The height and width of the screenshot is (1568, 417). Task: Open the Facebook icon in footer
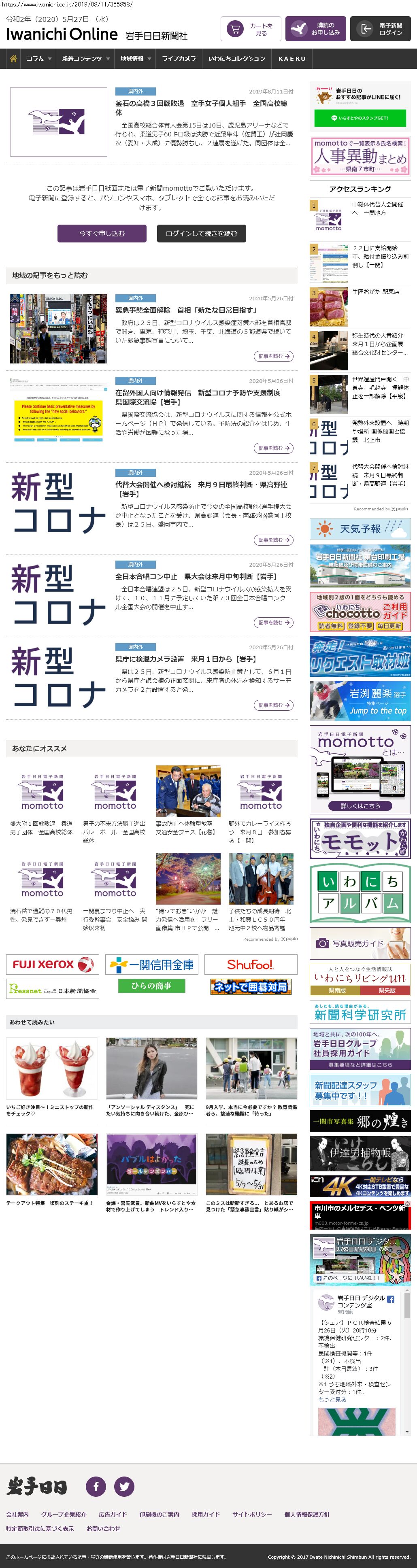96,1486
